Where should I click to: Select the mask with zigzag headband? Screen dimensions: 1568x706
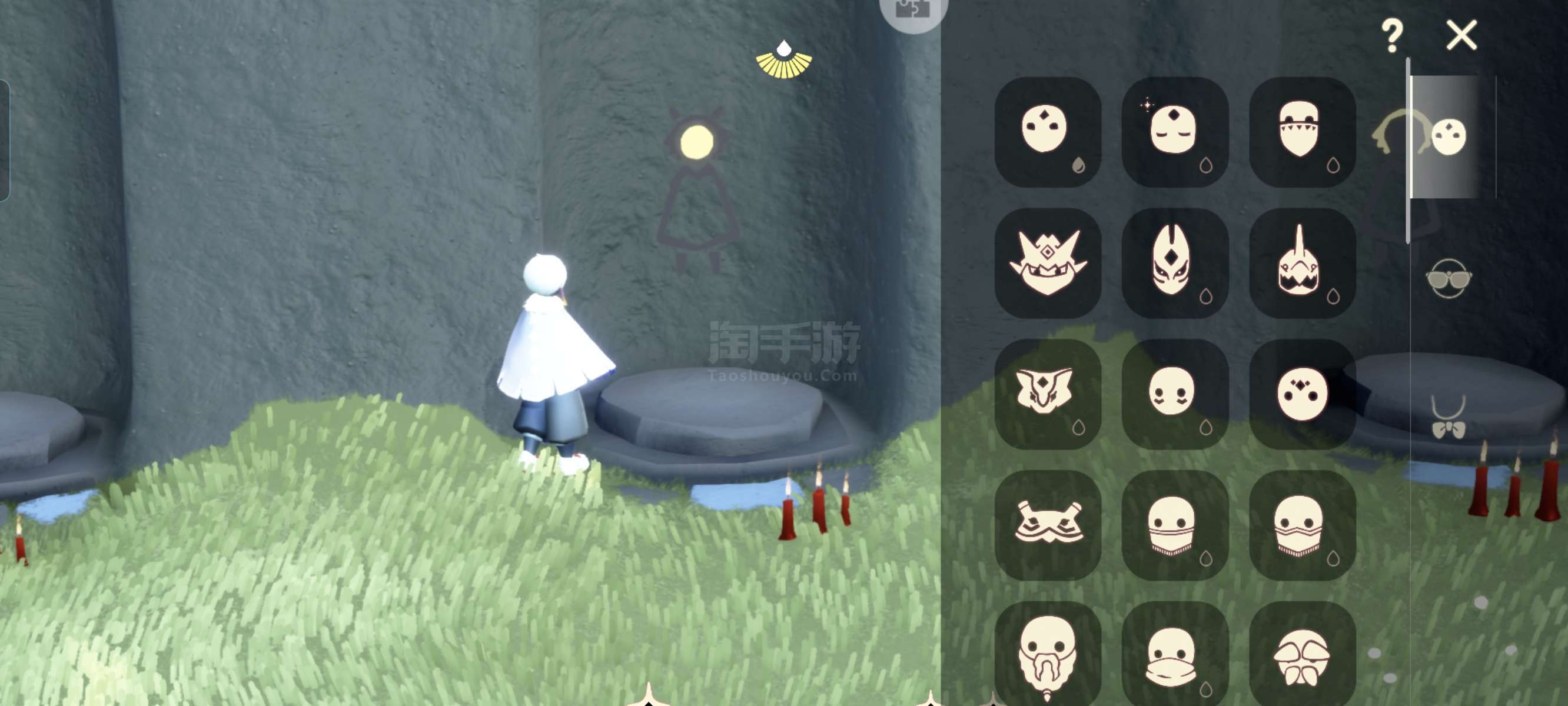(1301, 131)
